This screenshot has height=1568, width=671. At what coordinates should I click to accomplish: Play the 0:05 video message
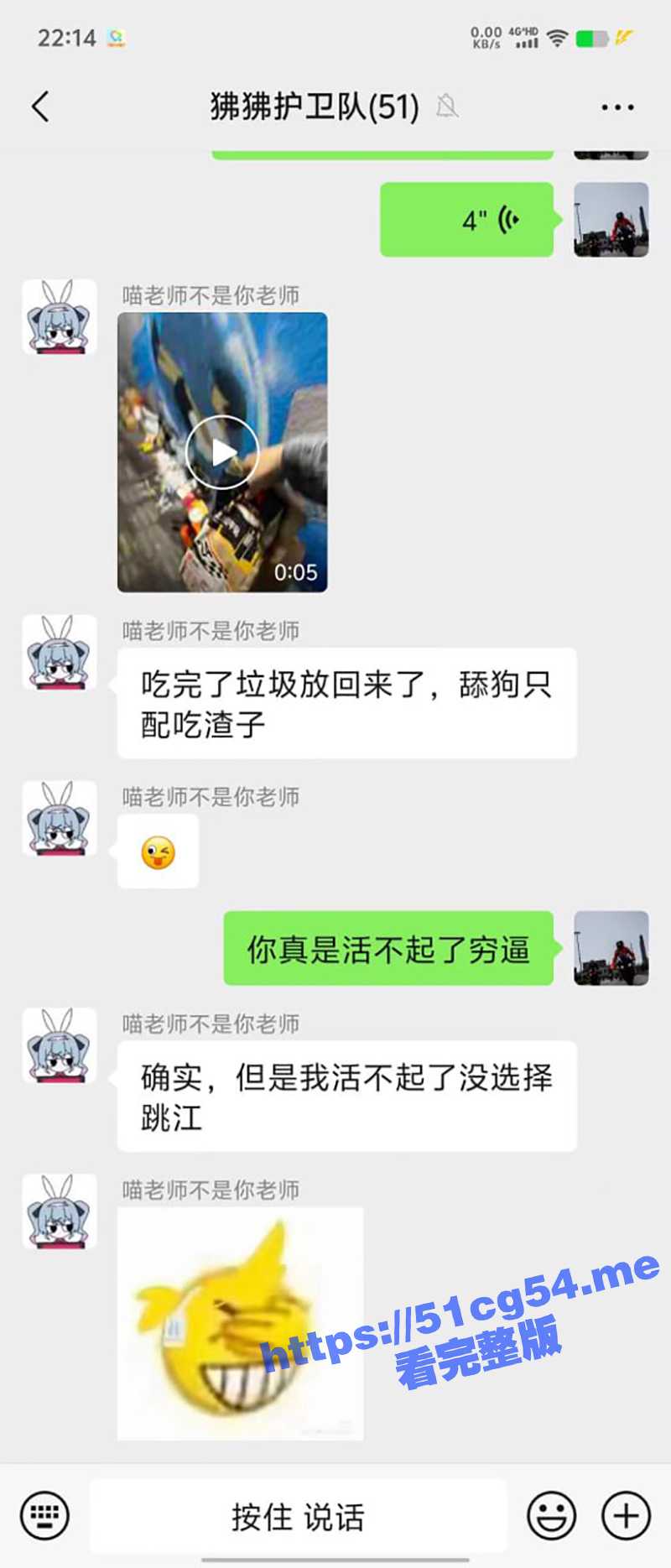point(222,452)
